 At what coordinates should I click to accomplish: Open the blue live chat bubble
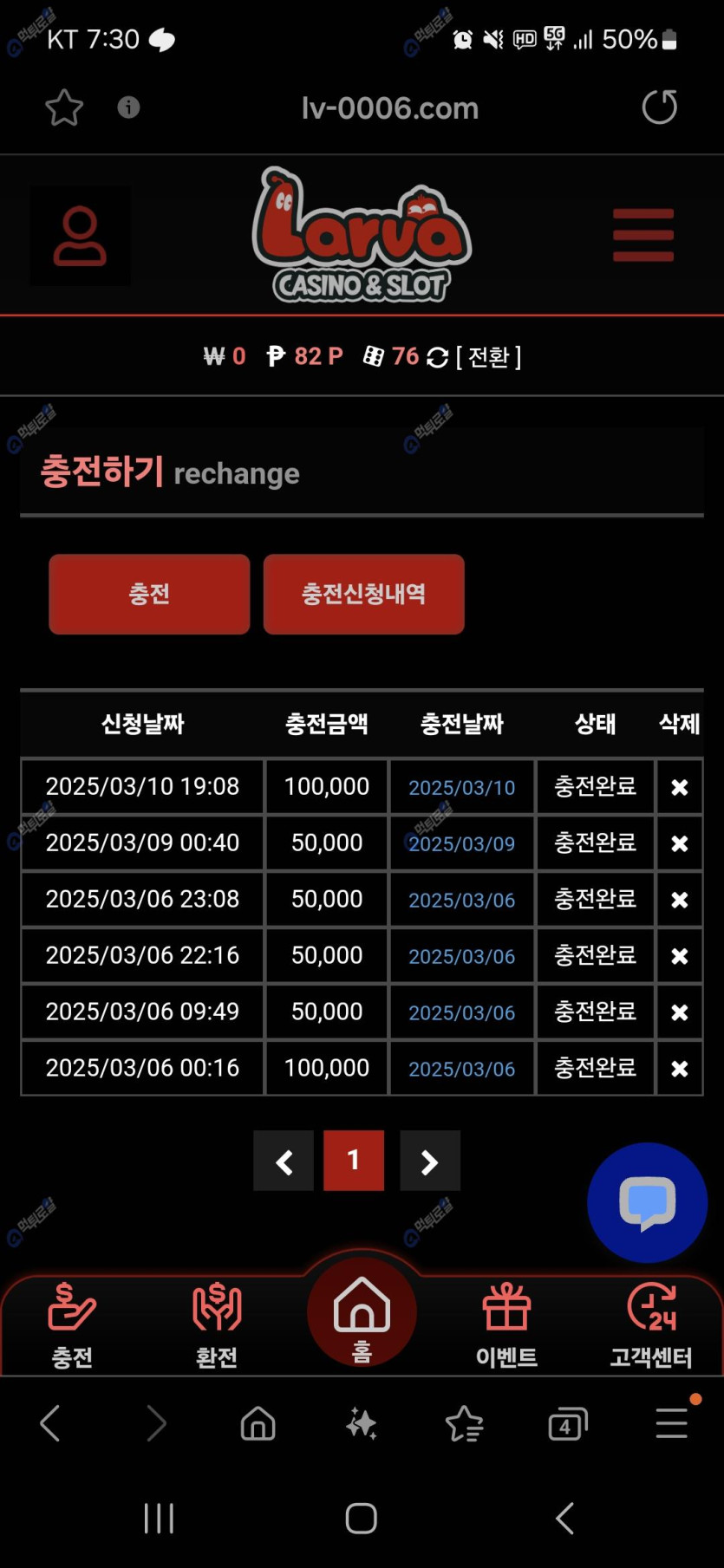648,1202
